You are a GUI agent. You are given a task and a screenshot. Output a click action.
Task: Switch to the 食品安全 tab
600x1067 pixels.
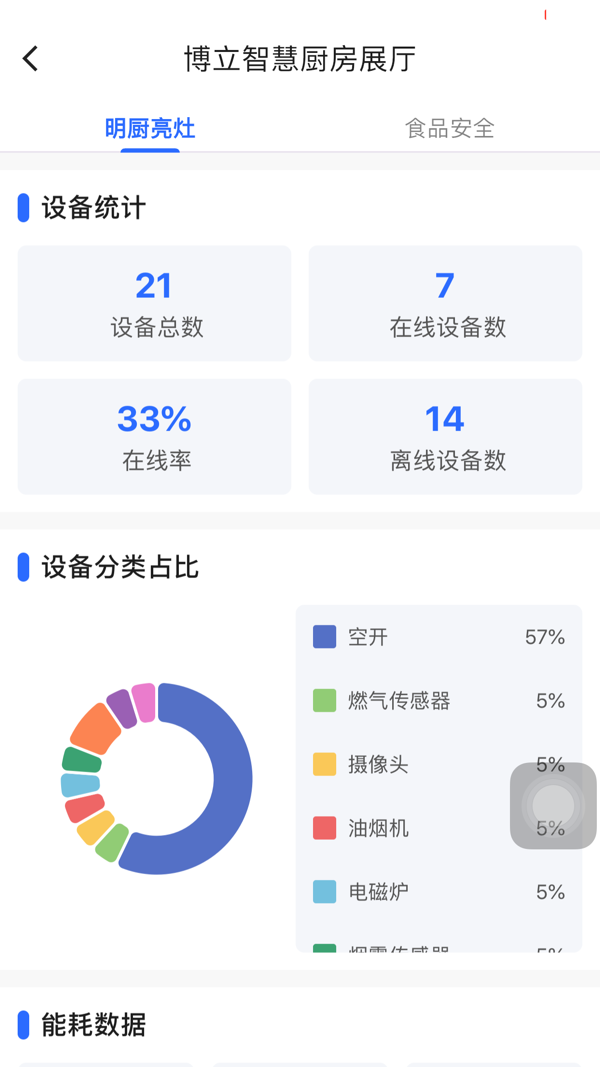pyautogui.click(x=449, y=128)
